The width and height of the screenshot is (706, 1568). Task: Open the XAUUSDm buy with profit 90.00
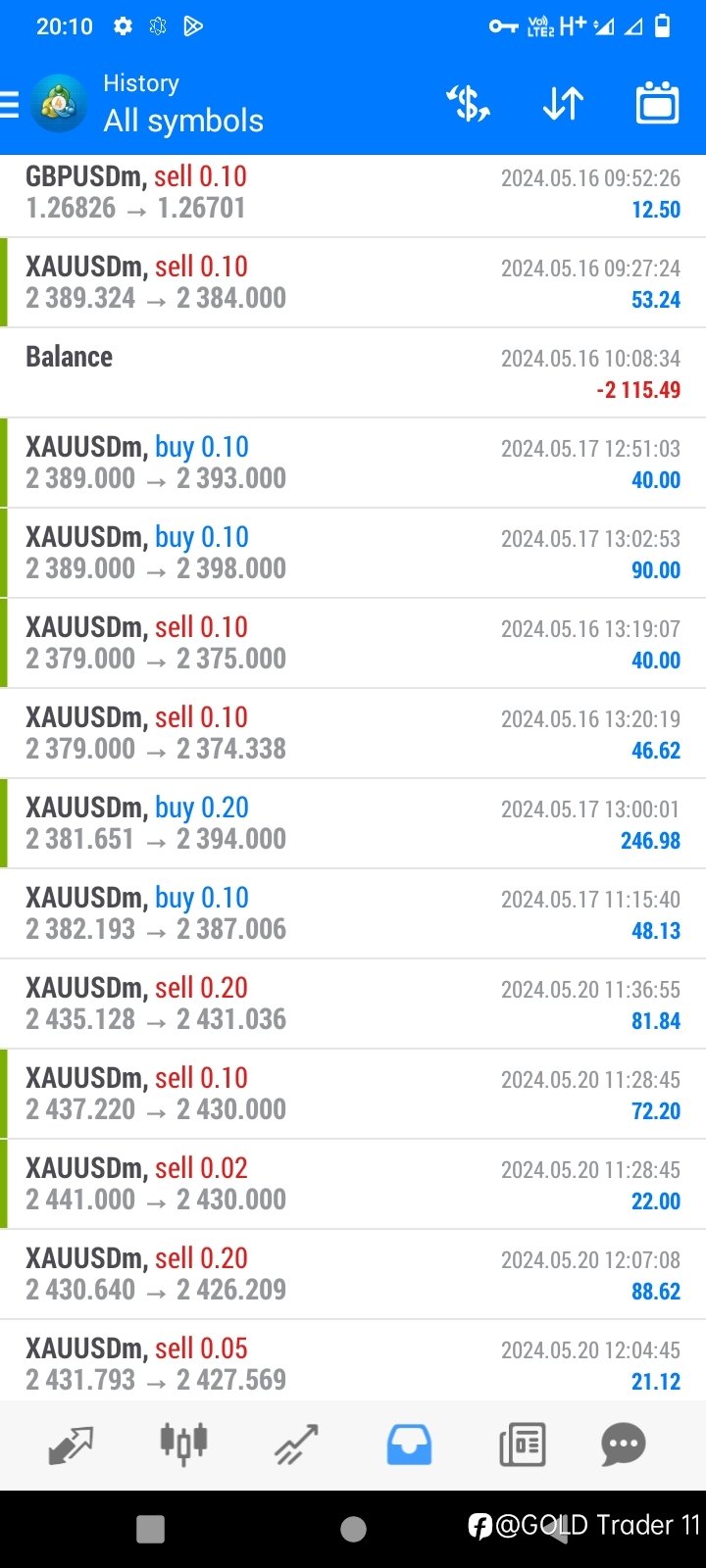353,553
